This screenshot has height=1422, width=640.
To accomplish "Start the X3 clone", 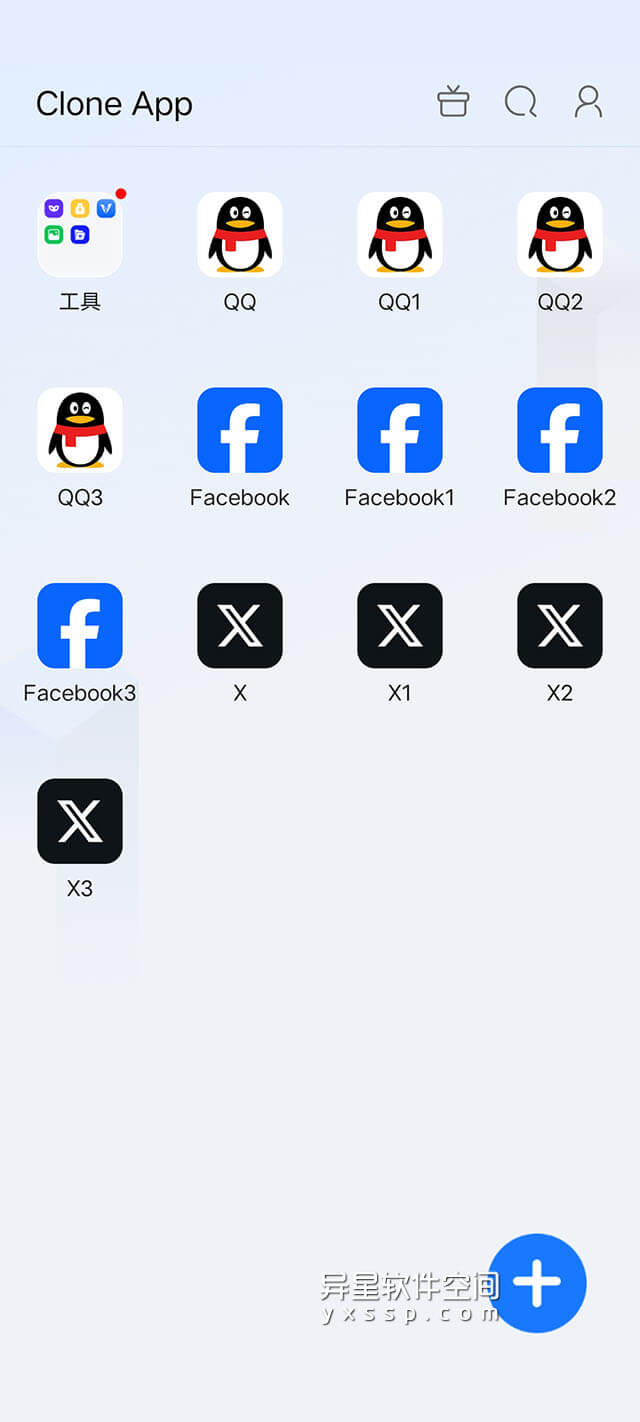I will coord(80,821).
